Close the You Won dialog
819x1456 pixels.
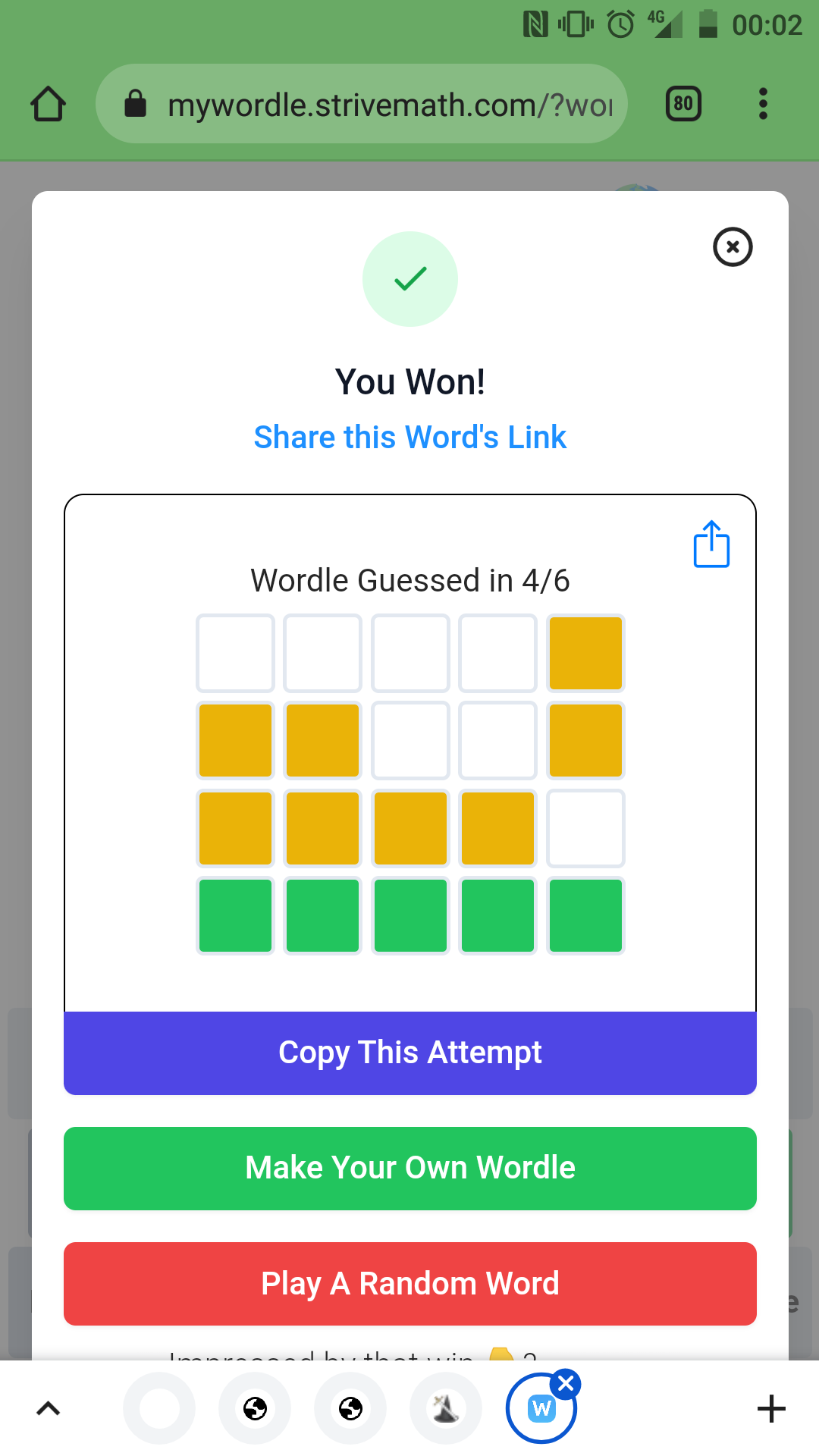click(733, 247)
